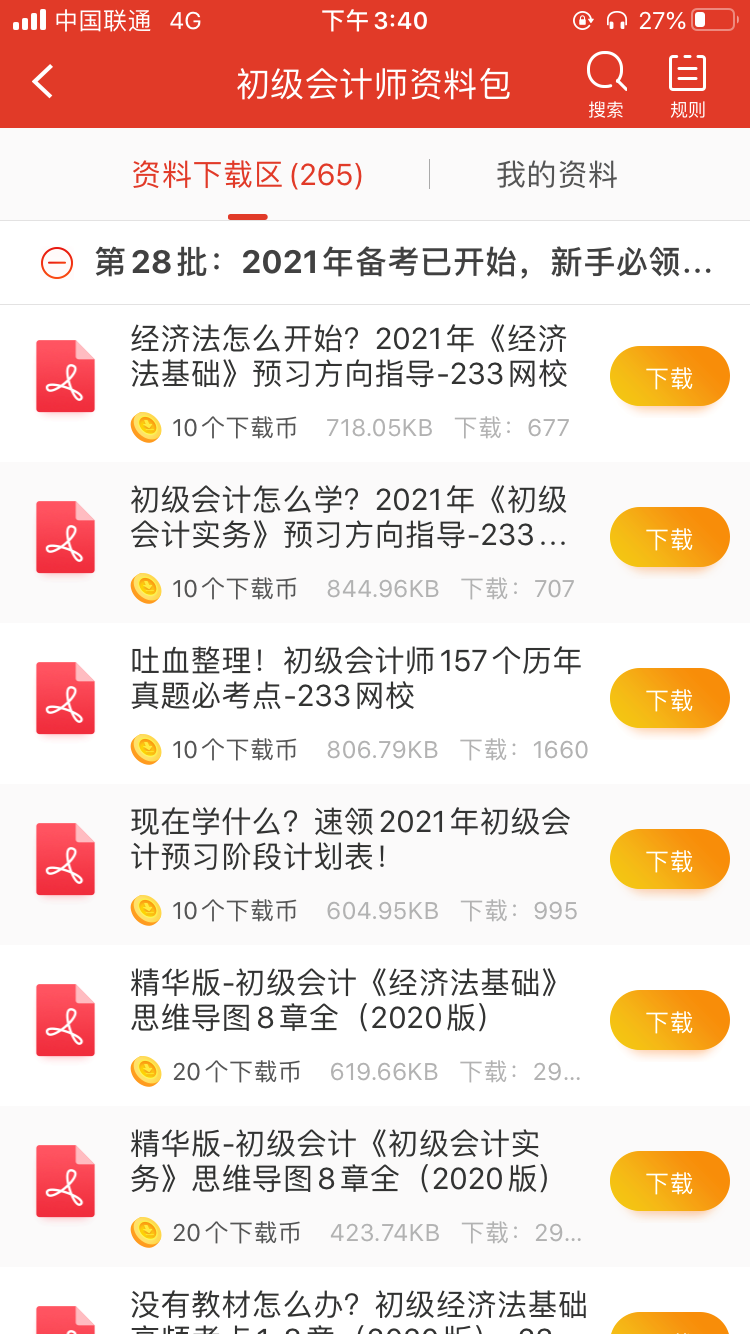Screen dimensions: 750x1334
Task: Go back using the top-left arrow
Action: click(43, 81)
